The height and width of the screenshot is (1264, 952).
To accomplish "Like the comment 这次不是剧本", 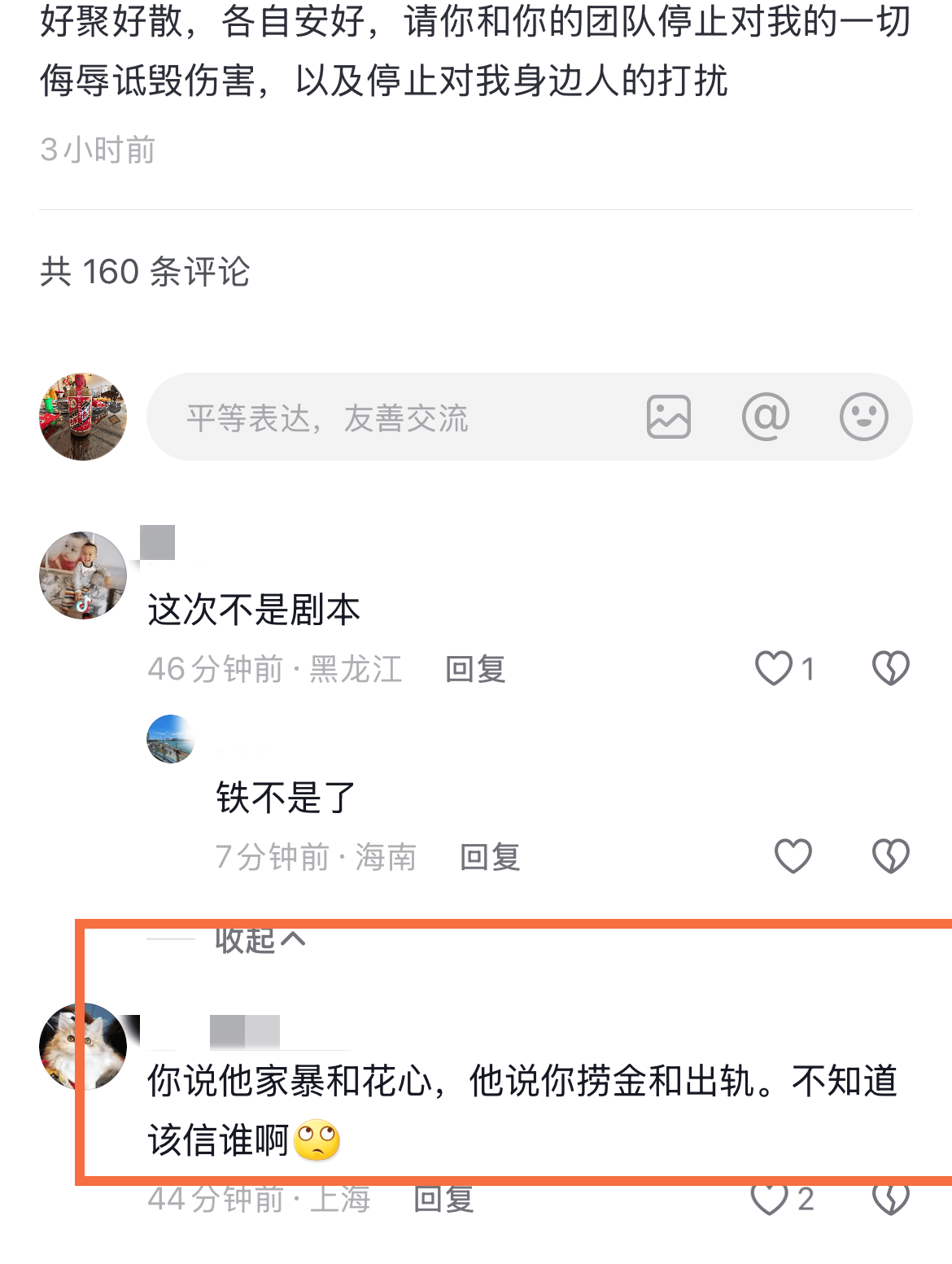I will click(x=774, y=669).
